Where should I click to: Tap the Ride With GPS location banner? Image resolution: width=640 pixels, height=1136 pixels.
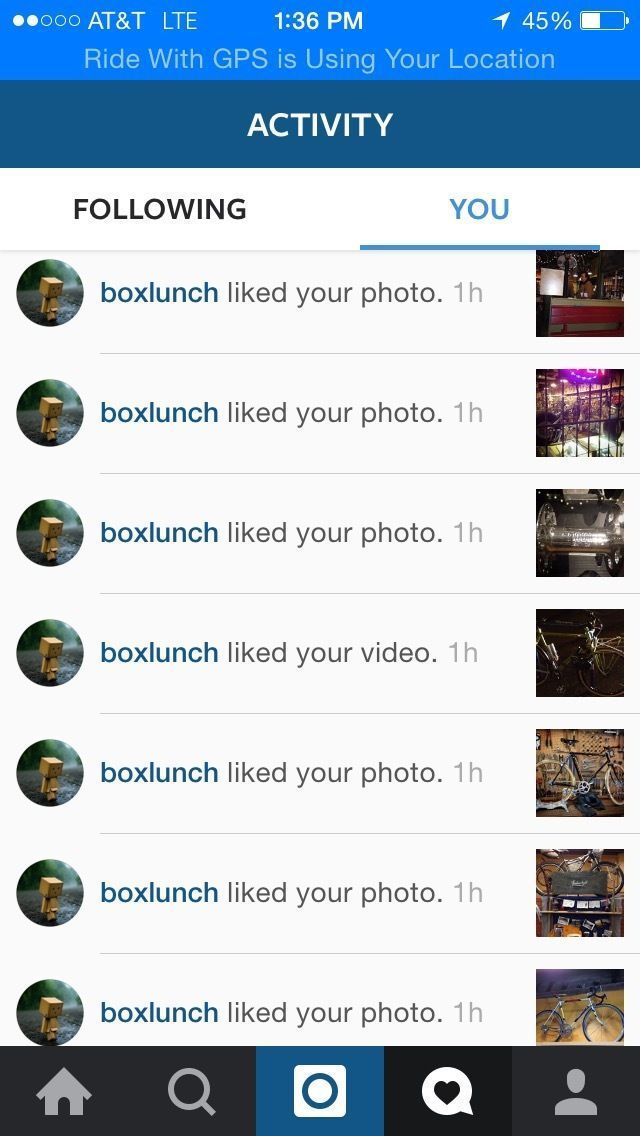pos(320,59)
